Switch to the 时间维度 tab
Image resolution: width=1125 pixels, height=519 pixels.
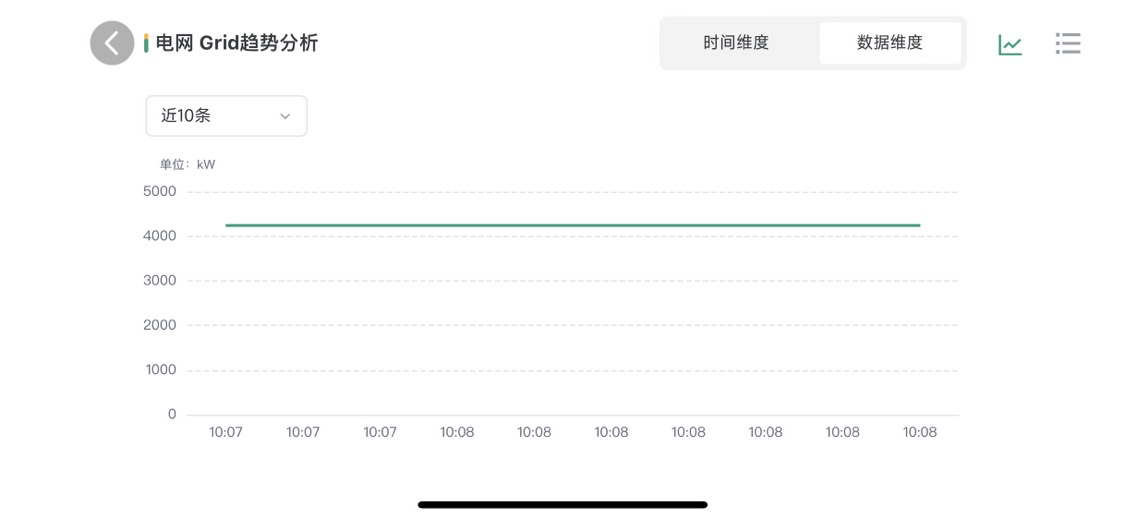(736, 43)
